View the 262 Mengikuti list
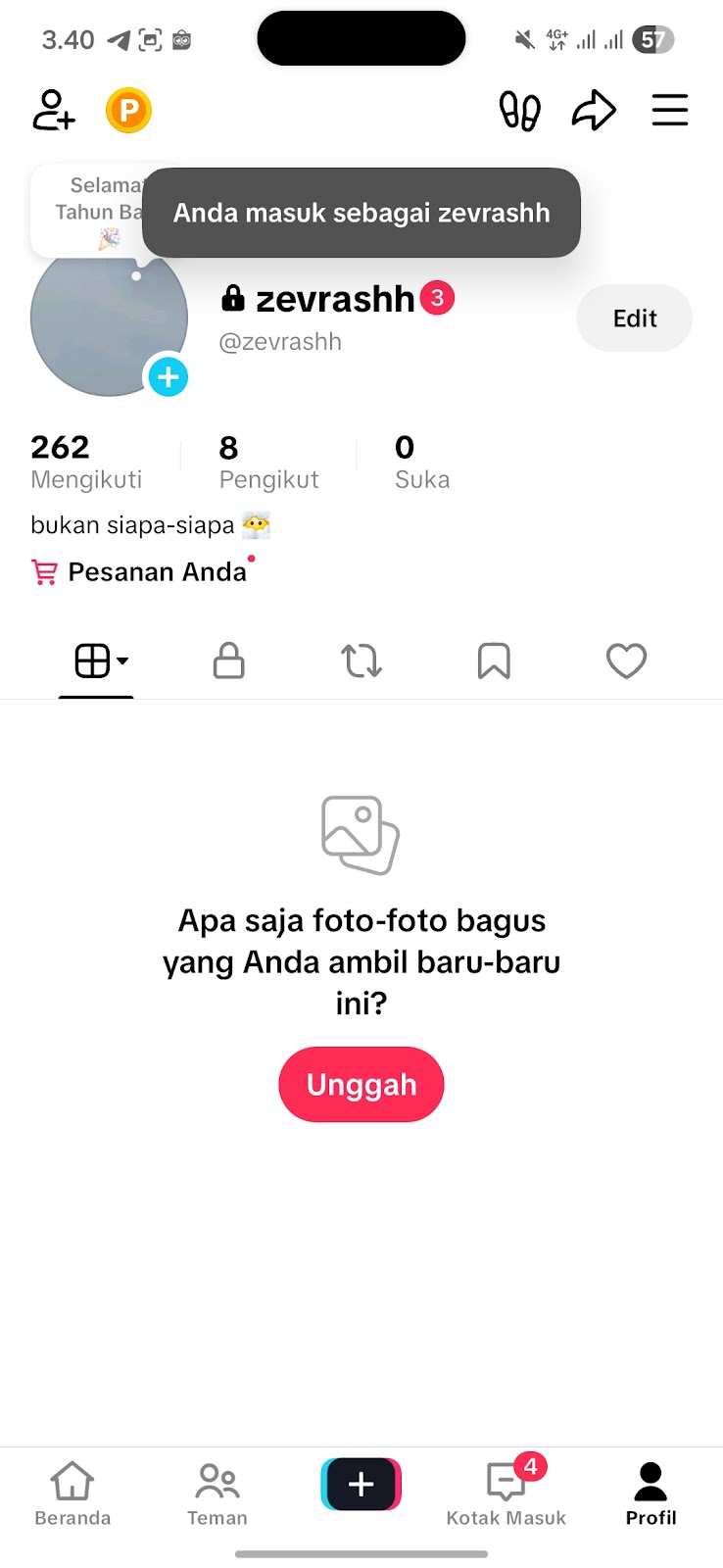Image resolution: width=723 pixels, height=1568 pixels. click(x=86, y=462)
